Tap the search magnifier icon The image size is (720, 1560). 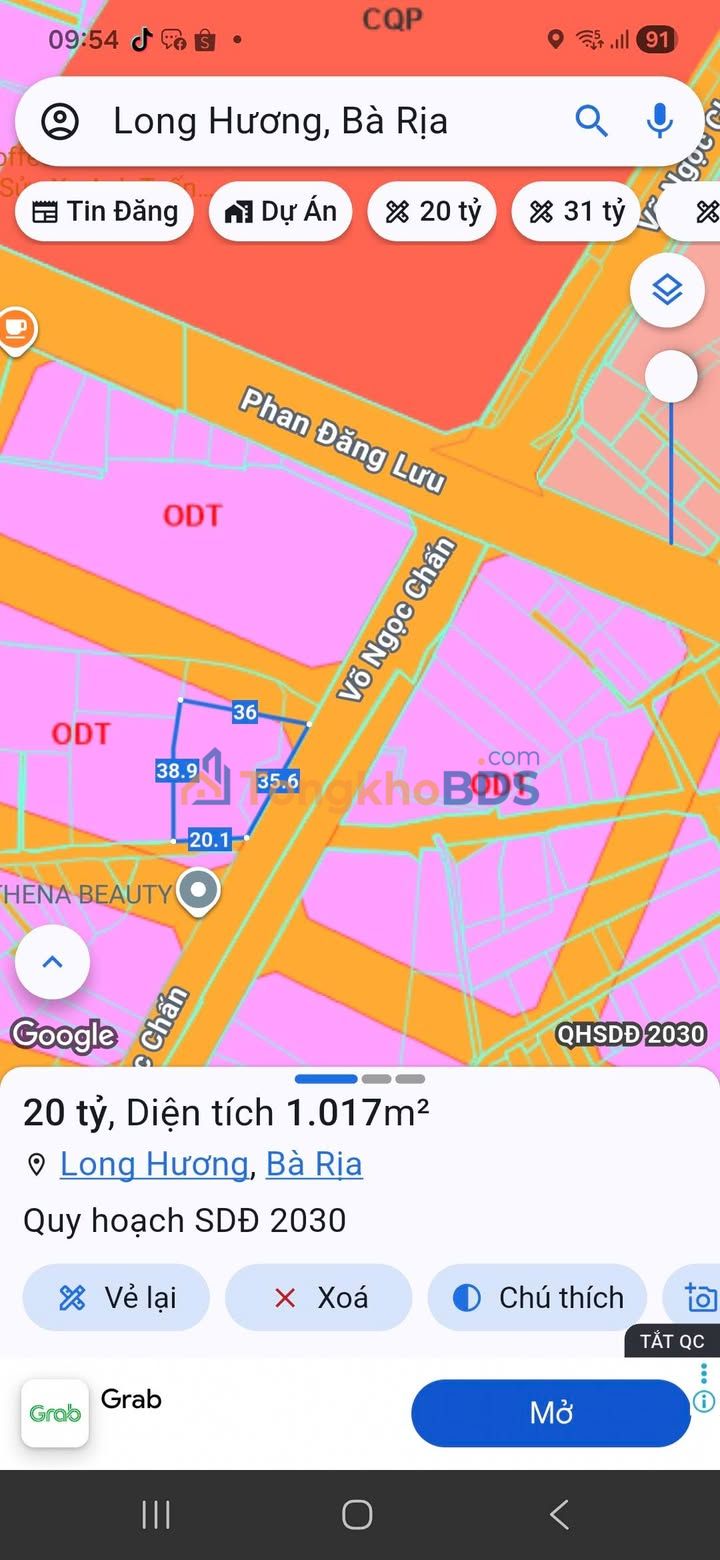click(591, 122)
